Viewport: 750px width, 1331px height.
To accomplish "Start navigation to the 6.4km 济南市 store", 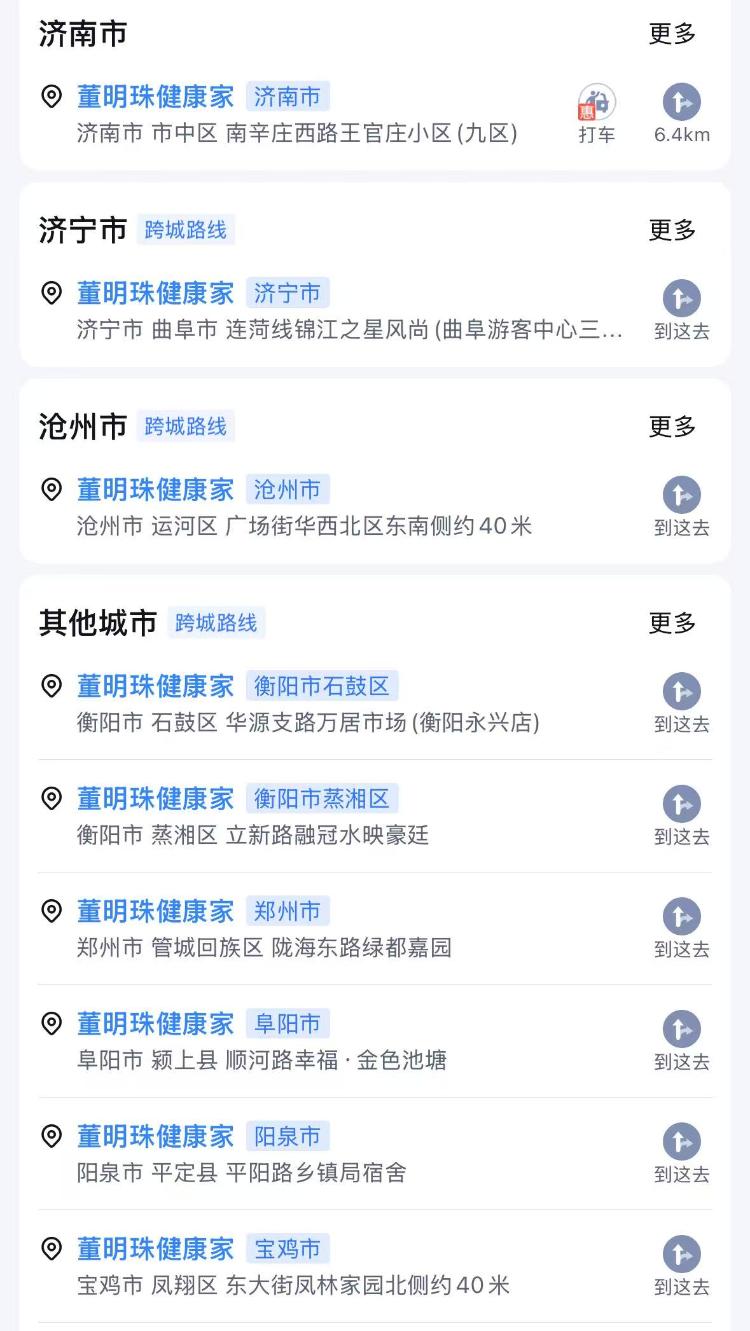I will point(681,113).
